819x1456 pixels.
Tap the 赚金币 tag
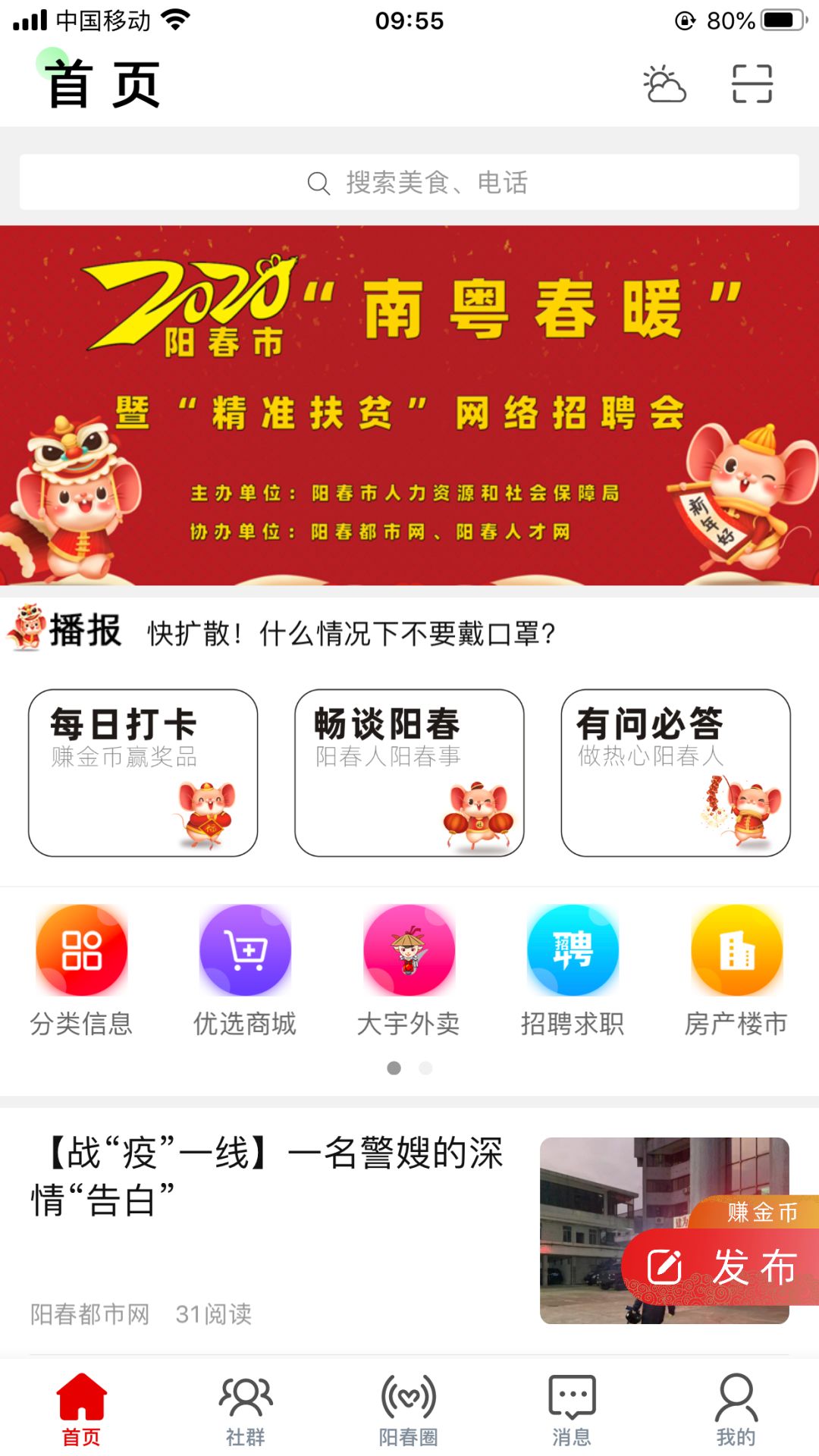click(x=761, y=1212)
